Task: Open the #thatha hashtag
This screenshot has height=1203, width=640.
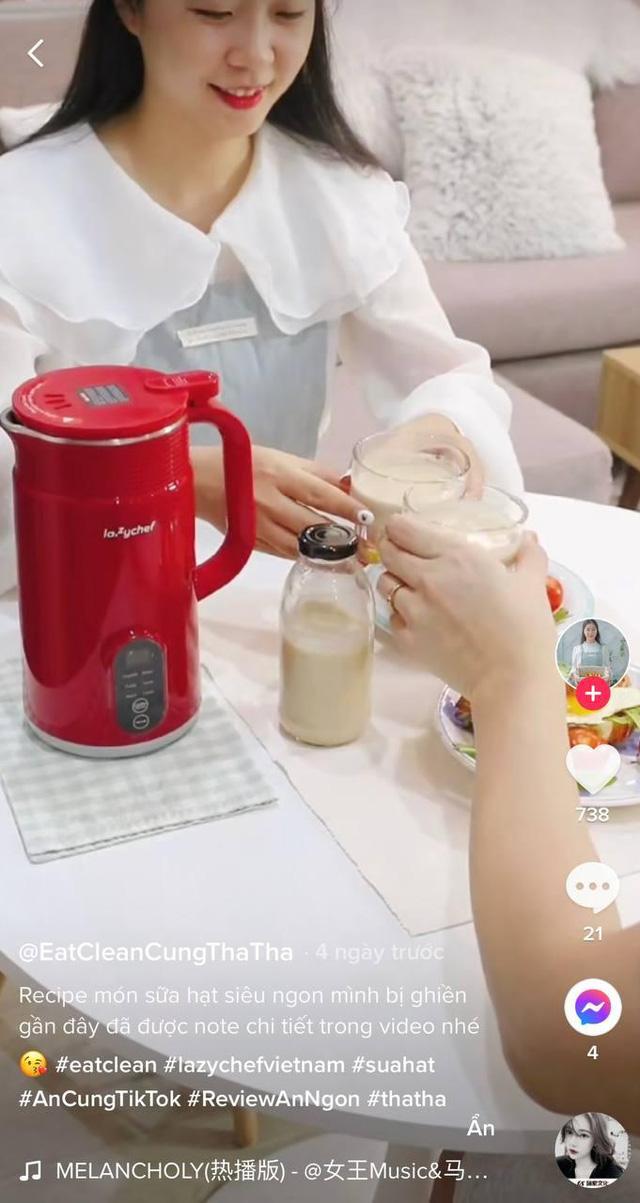Action: click(x=407, y=1098)
